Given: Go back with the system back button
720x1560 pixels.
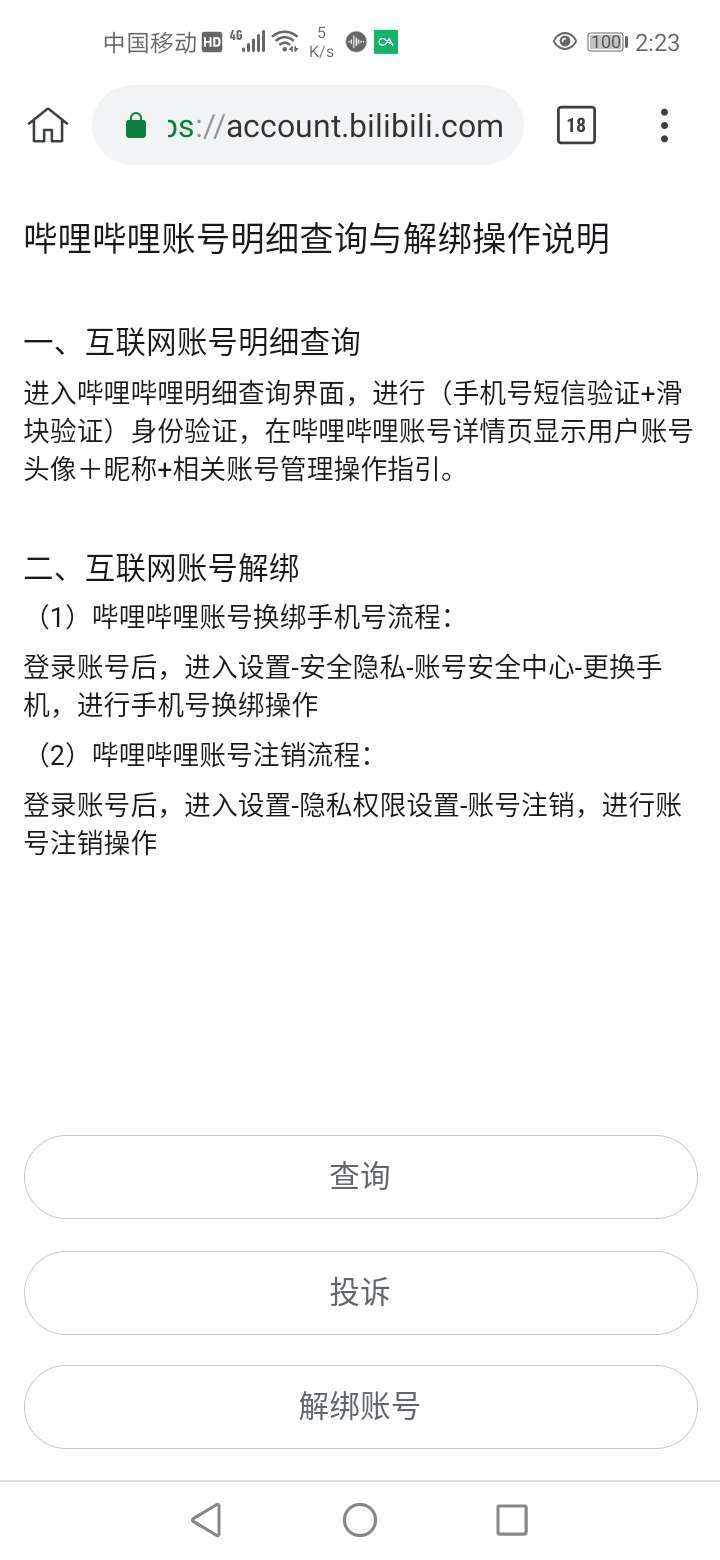Looking at the screenshot, I should coord(206,1520).
